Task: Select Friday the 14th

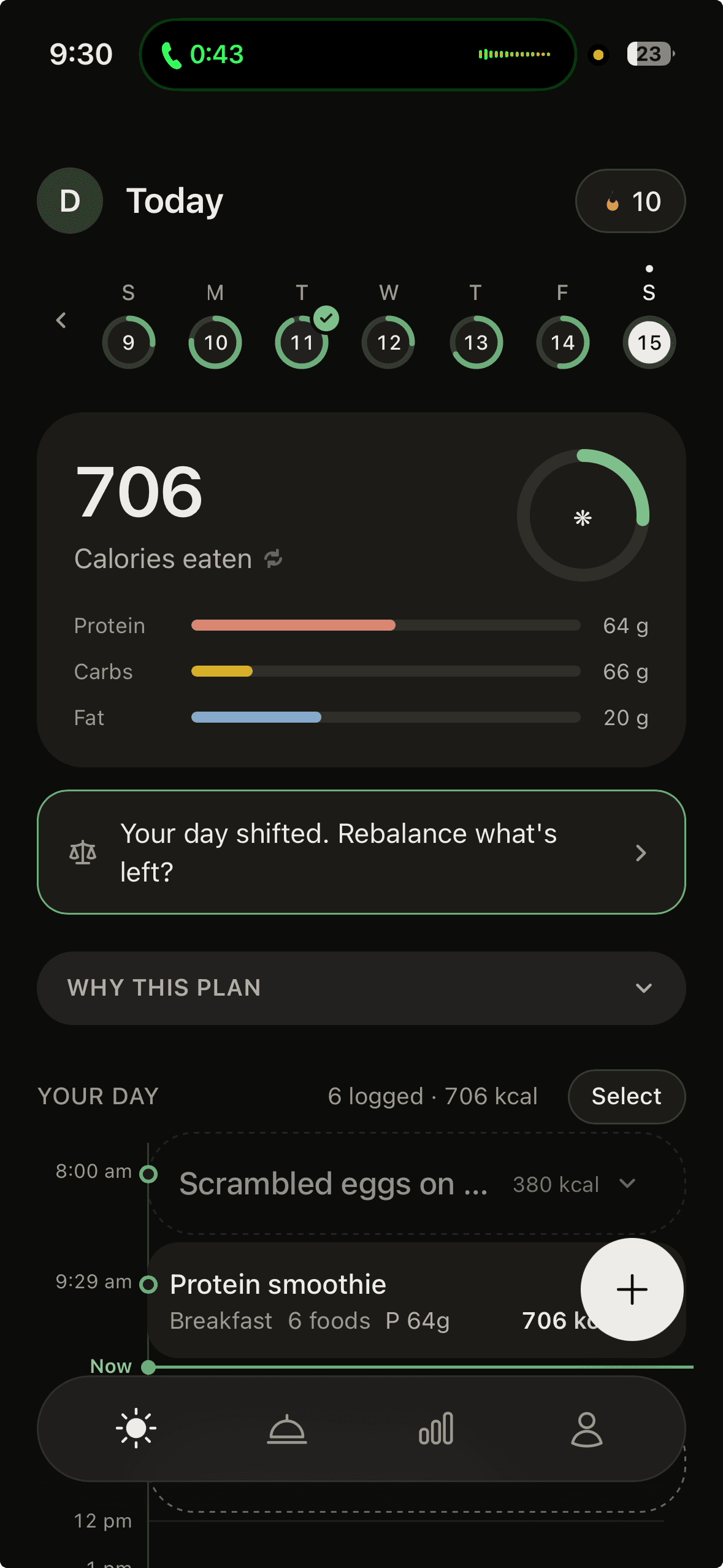Action: coord(562,342)
